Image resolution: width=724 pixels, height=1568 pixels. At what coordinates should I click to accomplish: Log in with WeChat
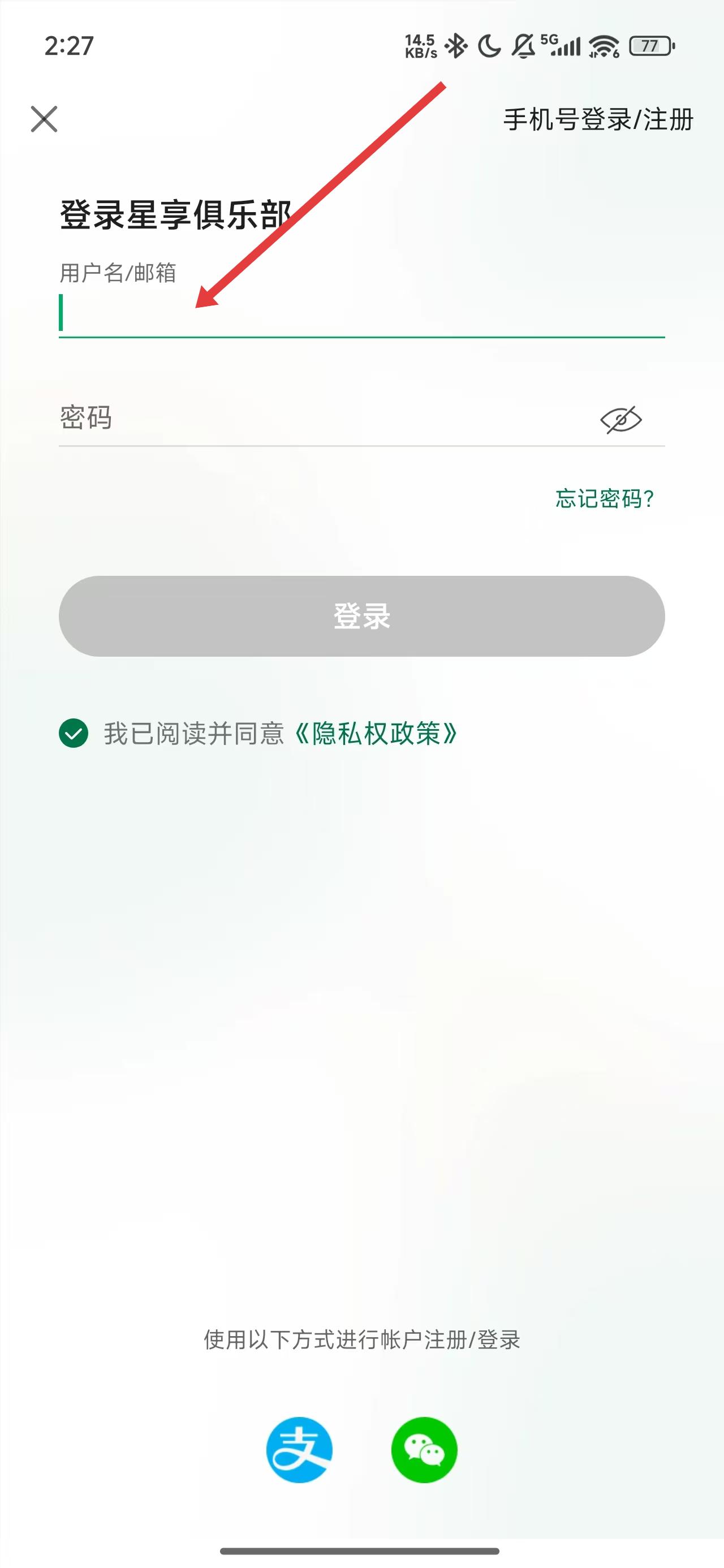point(424,1449)
